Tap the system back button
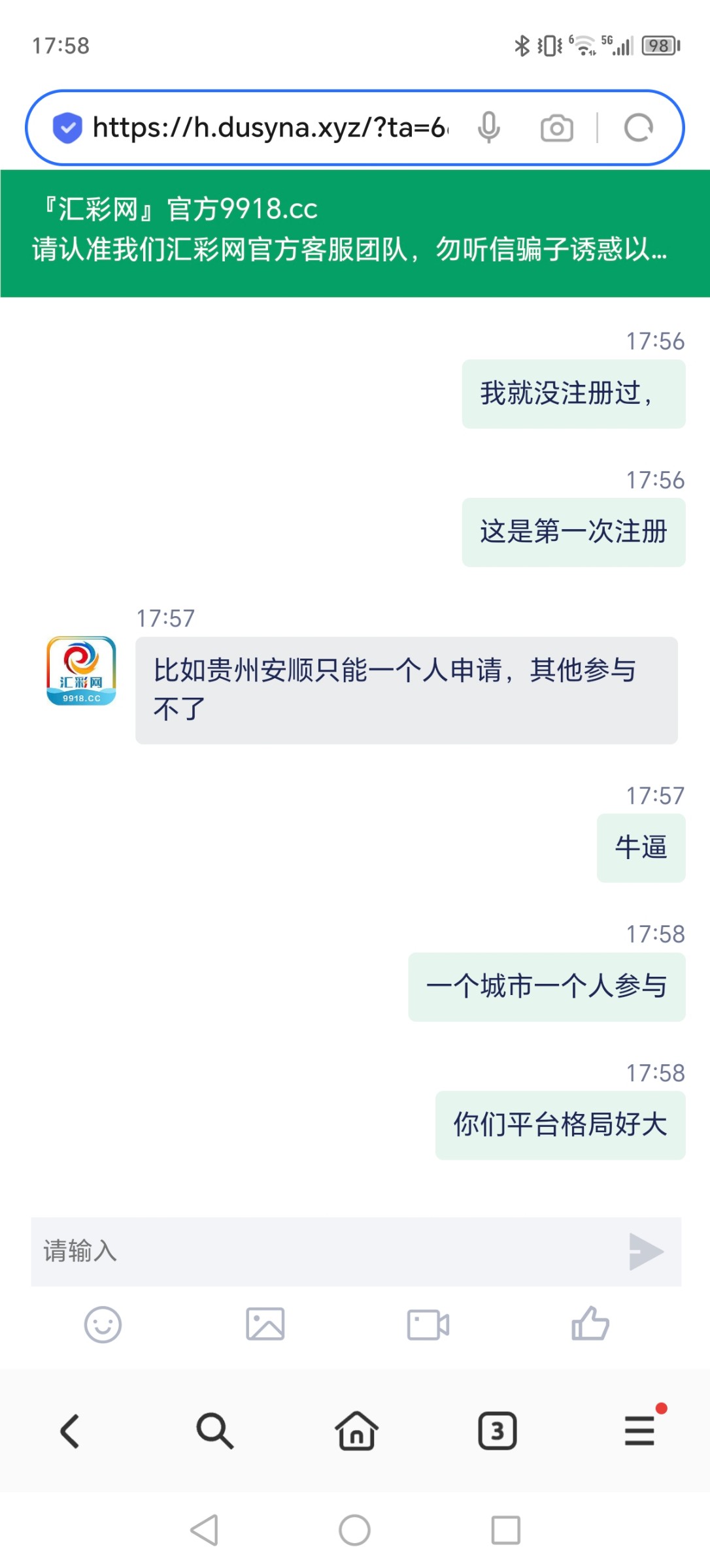 click(x=204, y=1530)
